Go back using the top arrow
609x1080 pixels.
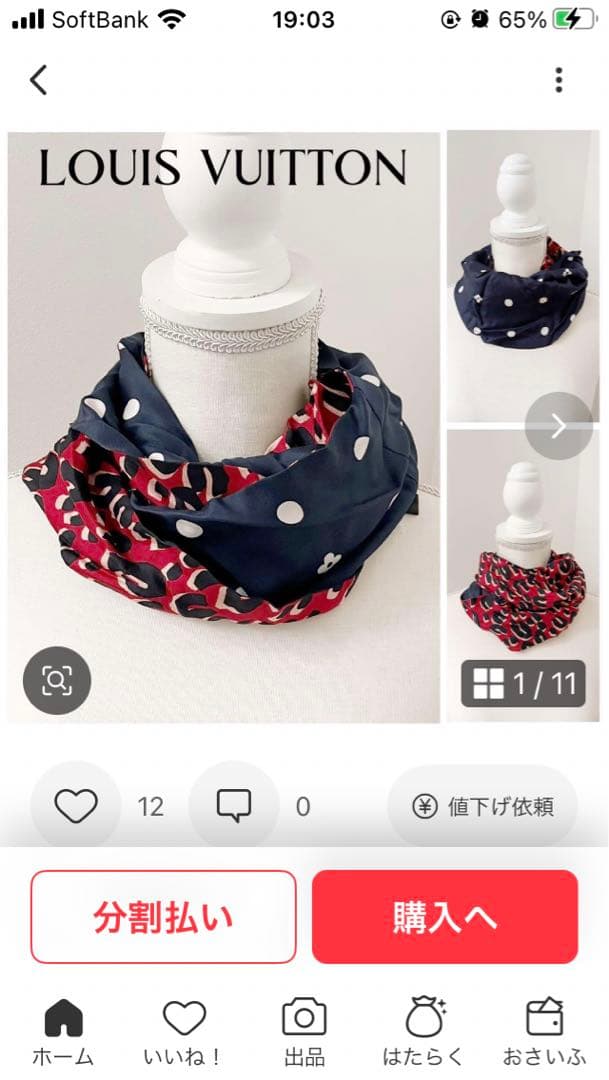[38, 79]
